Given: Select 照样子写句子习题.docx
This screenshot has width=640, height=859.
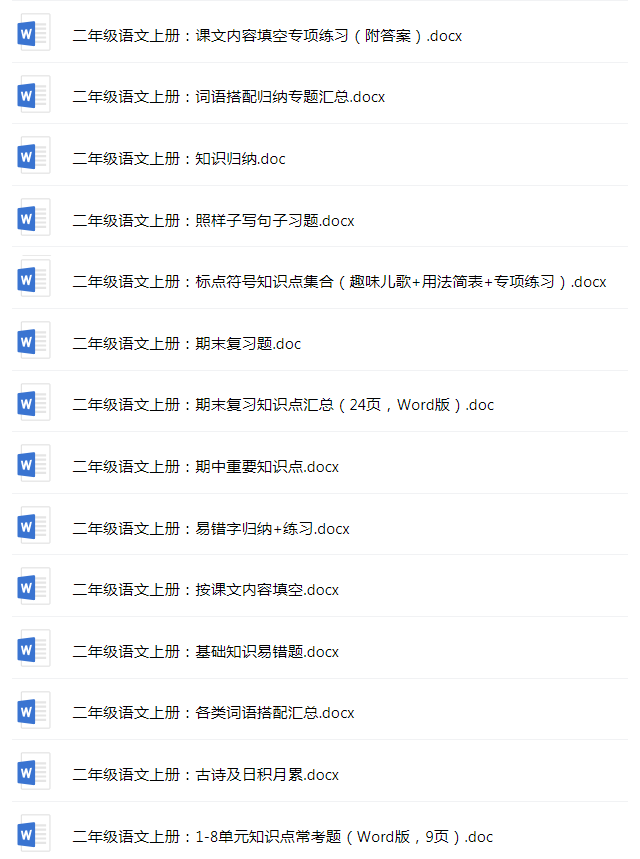Looking at the screenshot, I should (x=213, y=221).
